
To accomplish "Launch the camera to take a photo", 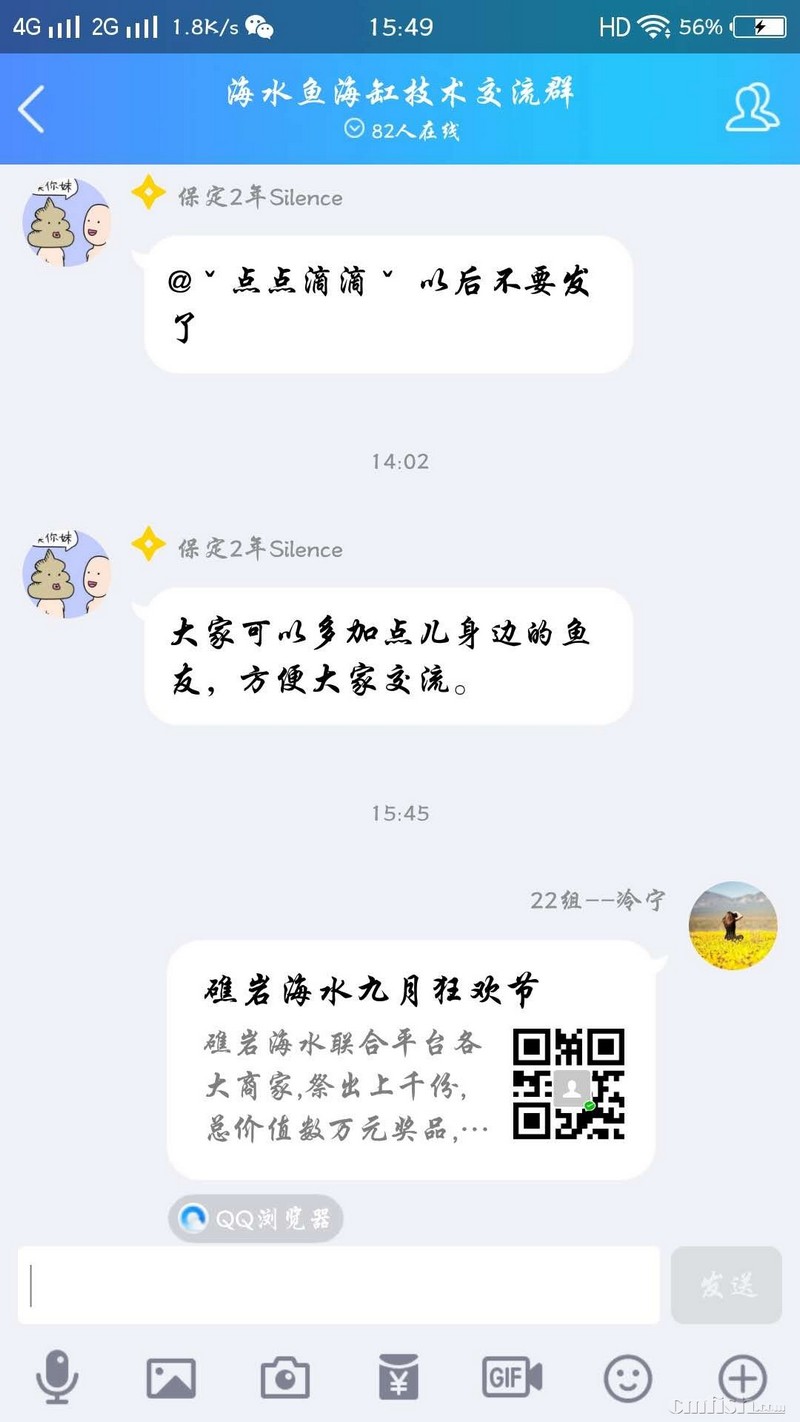I will (285, 1378).
